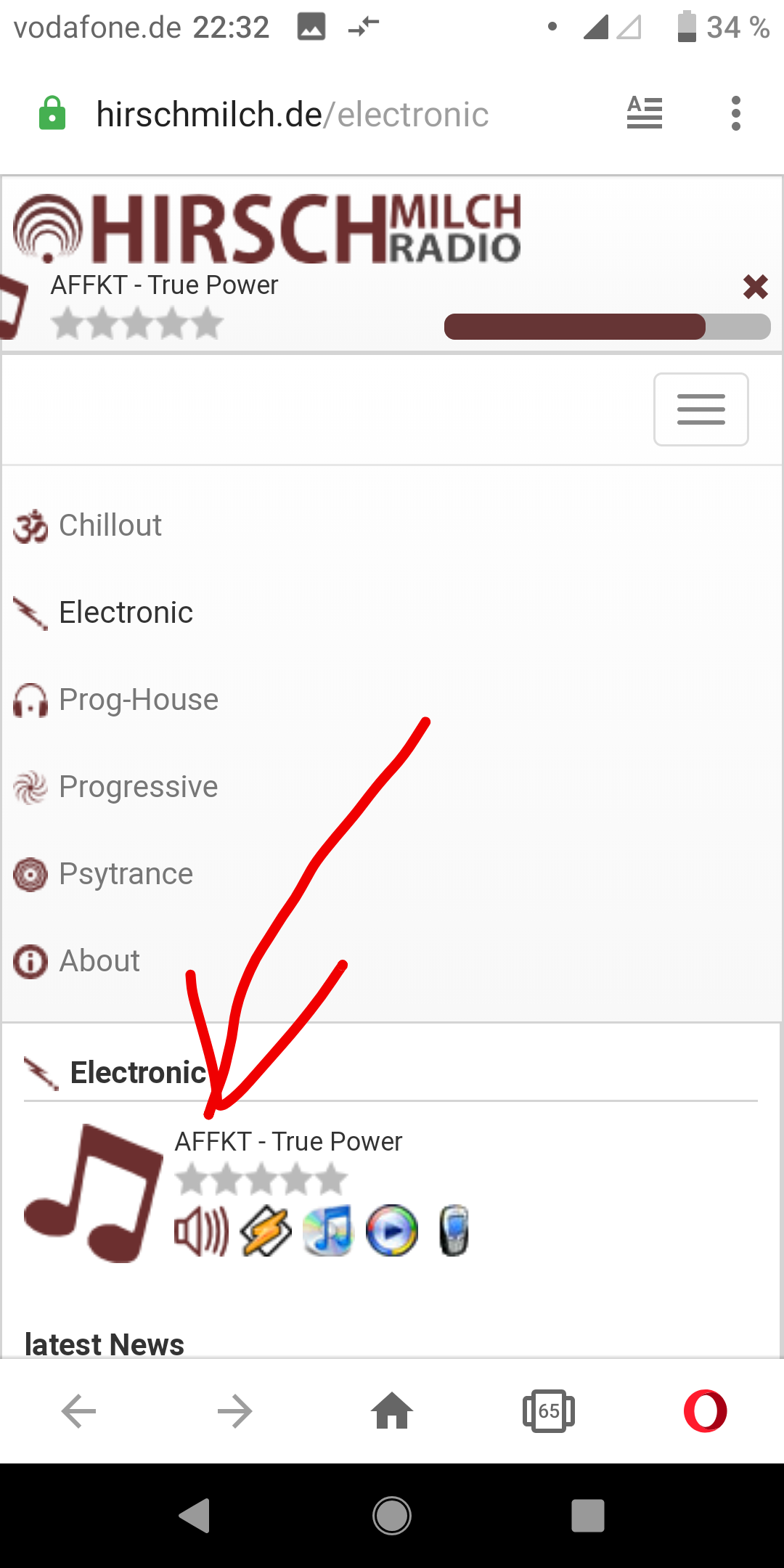Open the Chillout channel
784x1568 pixels.
pos(88,526)
